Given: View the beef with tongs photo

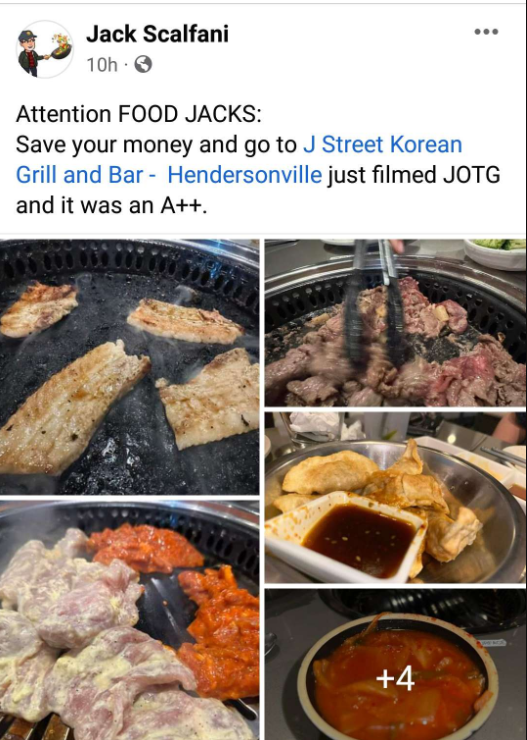Looking at the screenshot, I should 395,323.
